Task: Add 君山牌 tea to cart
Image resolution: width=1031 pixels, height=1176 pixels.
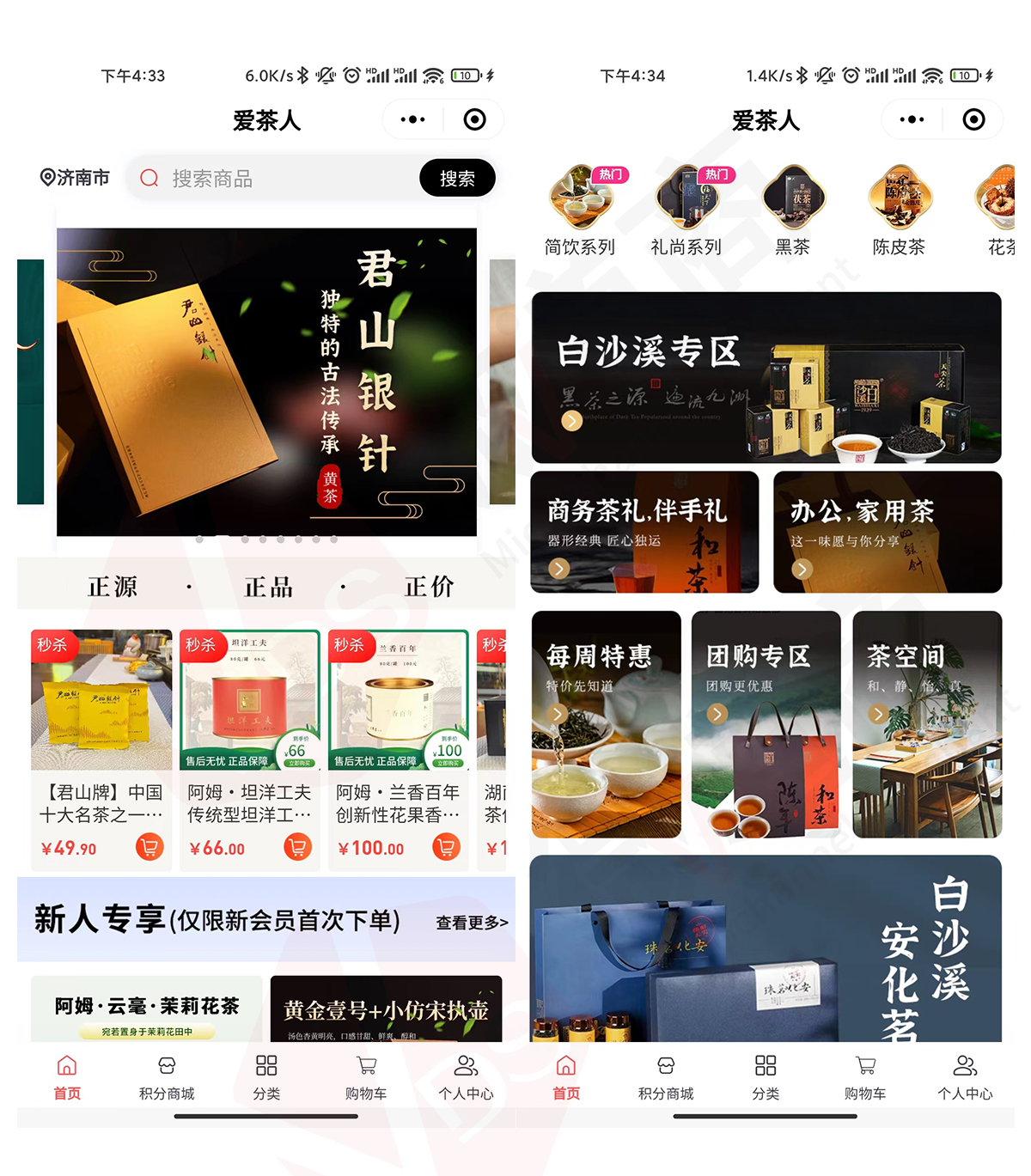Action: tap(148, 847)
